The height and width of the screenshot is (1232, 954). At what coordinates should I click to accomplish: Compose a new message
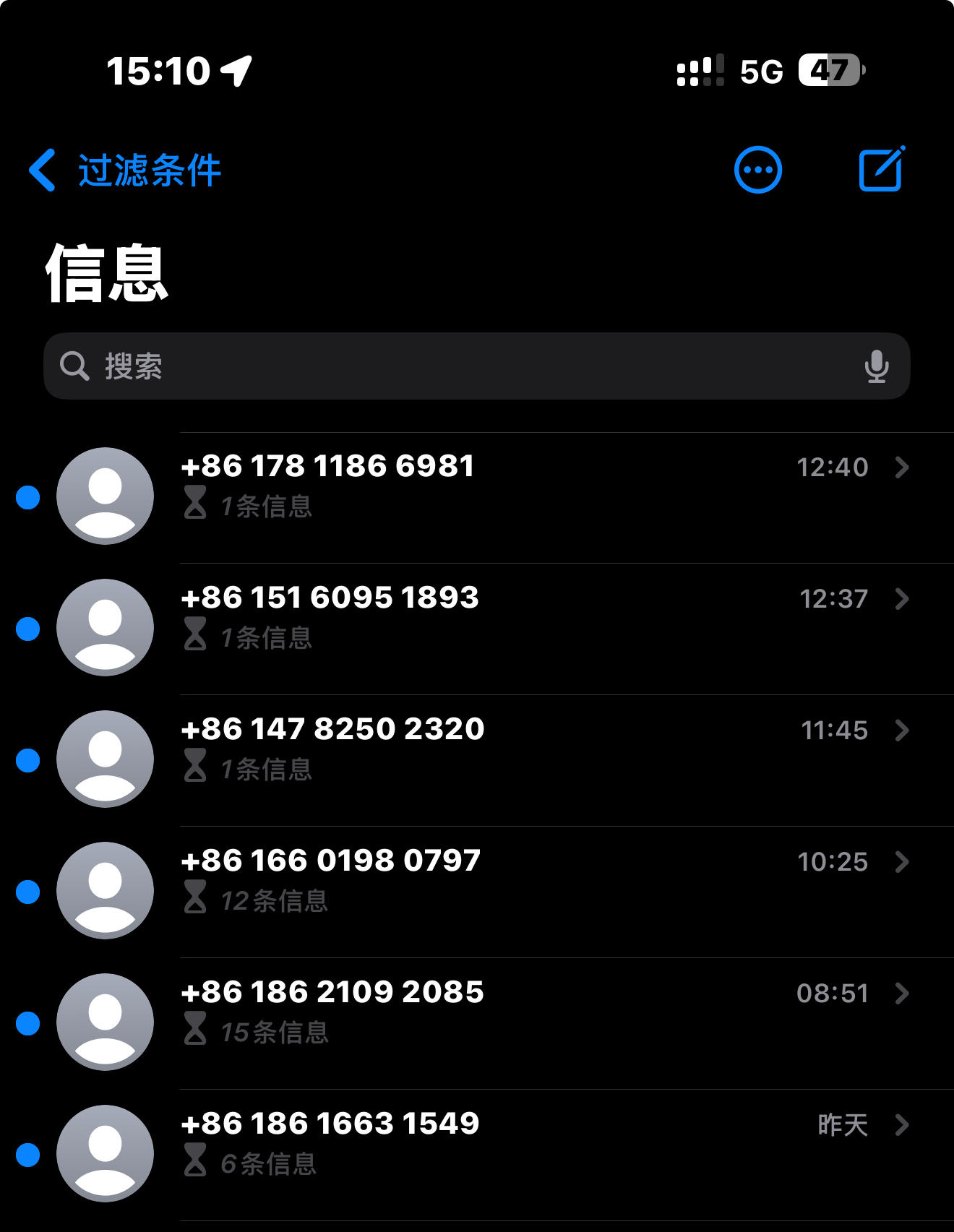coord(881,169)
